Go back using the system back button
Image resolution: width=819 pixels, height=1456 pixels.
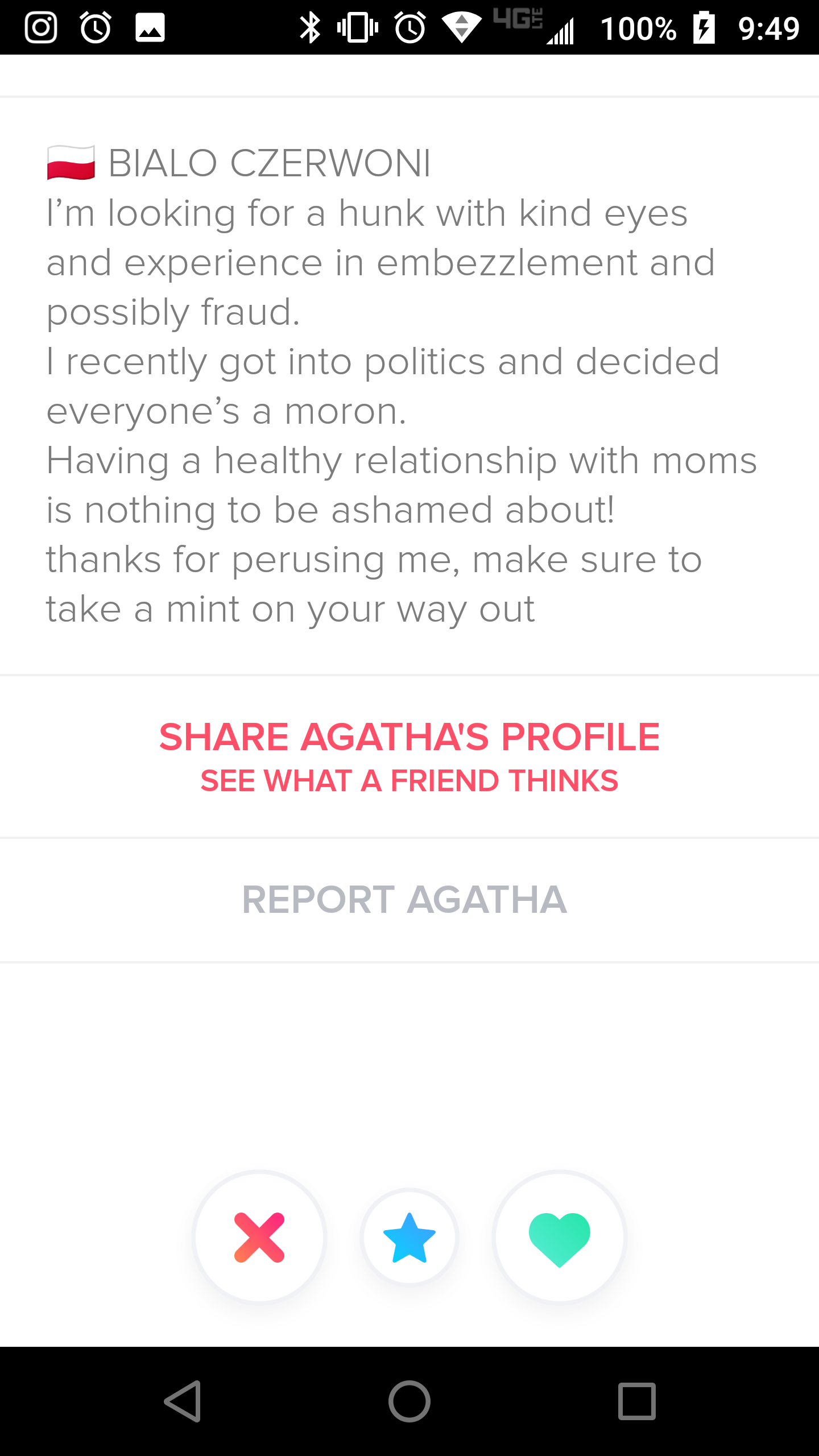click(183, 1401)
